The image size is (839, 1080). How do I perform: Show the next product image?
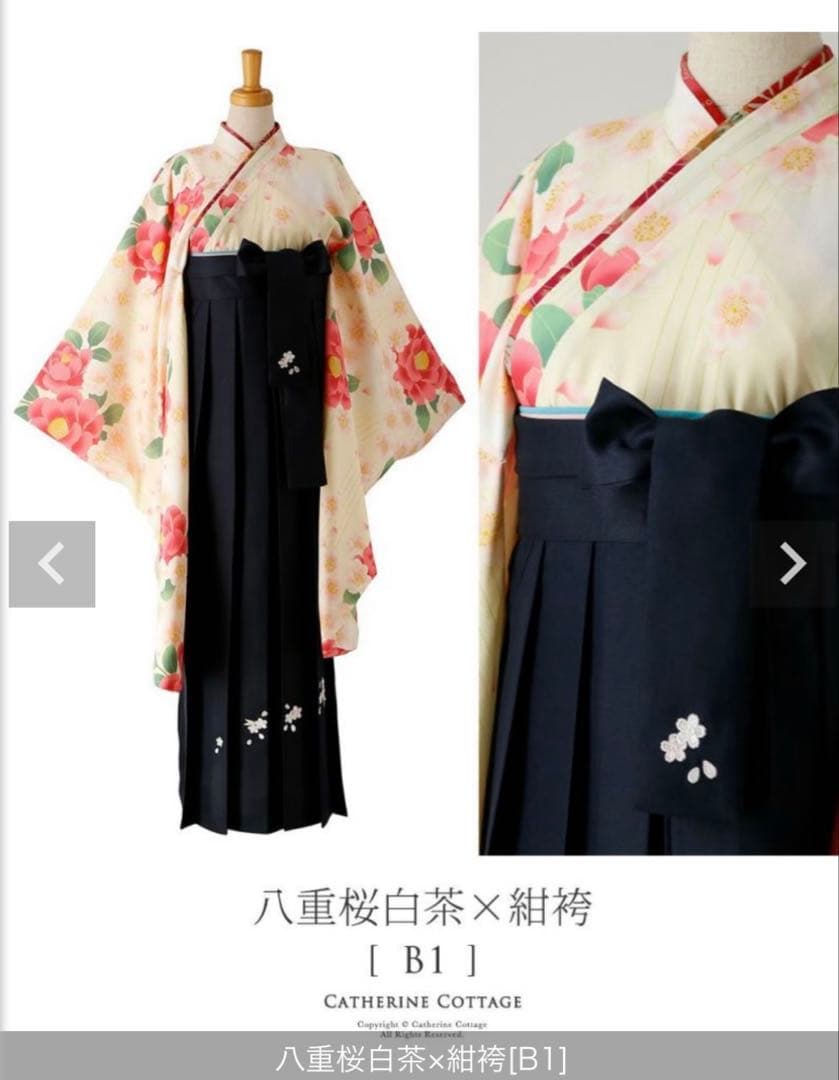[x=793, y=564]
